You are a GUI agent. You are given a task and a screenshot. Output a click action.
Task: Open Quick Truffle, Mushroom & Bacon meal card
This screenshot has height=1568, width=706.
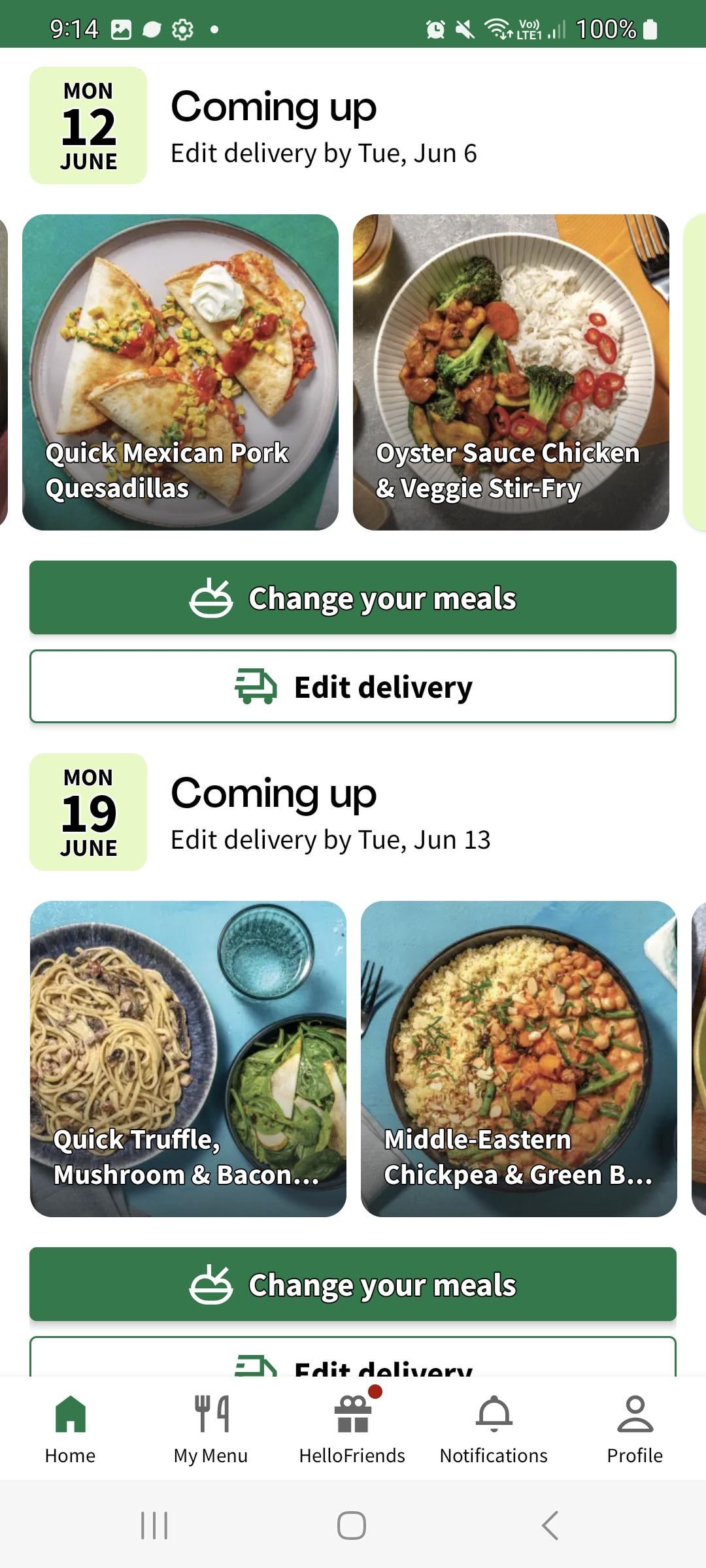(x=188, y=1058)
